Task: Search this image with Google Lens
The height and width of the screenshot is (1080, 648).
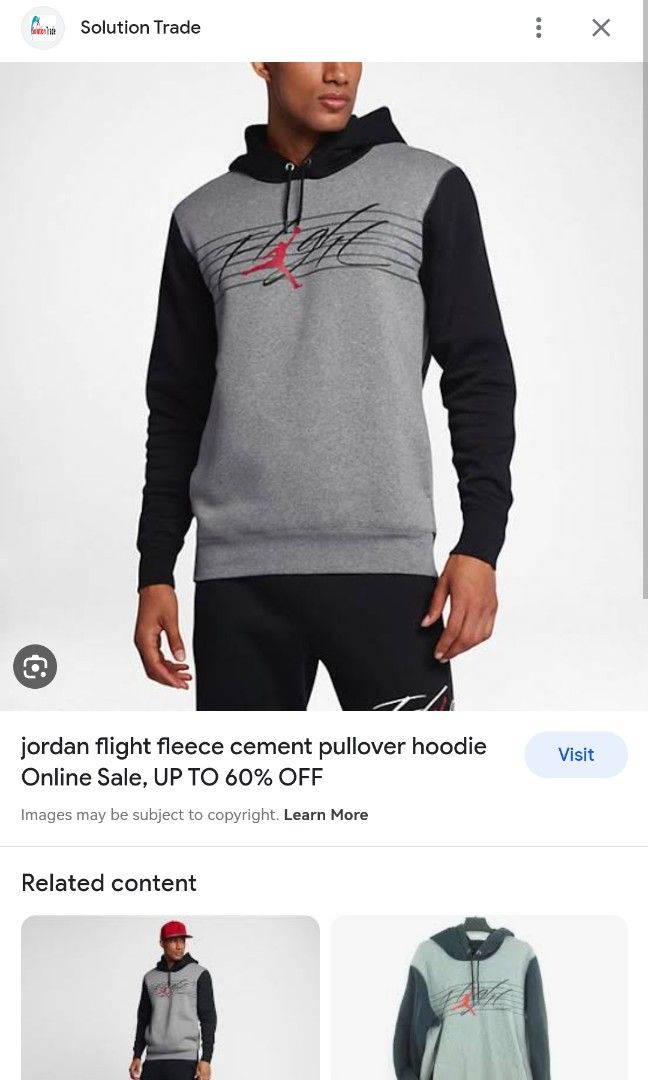Action: (35, 666)
